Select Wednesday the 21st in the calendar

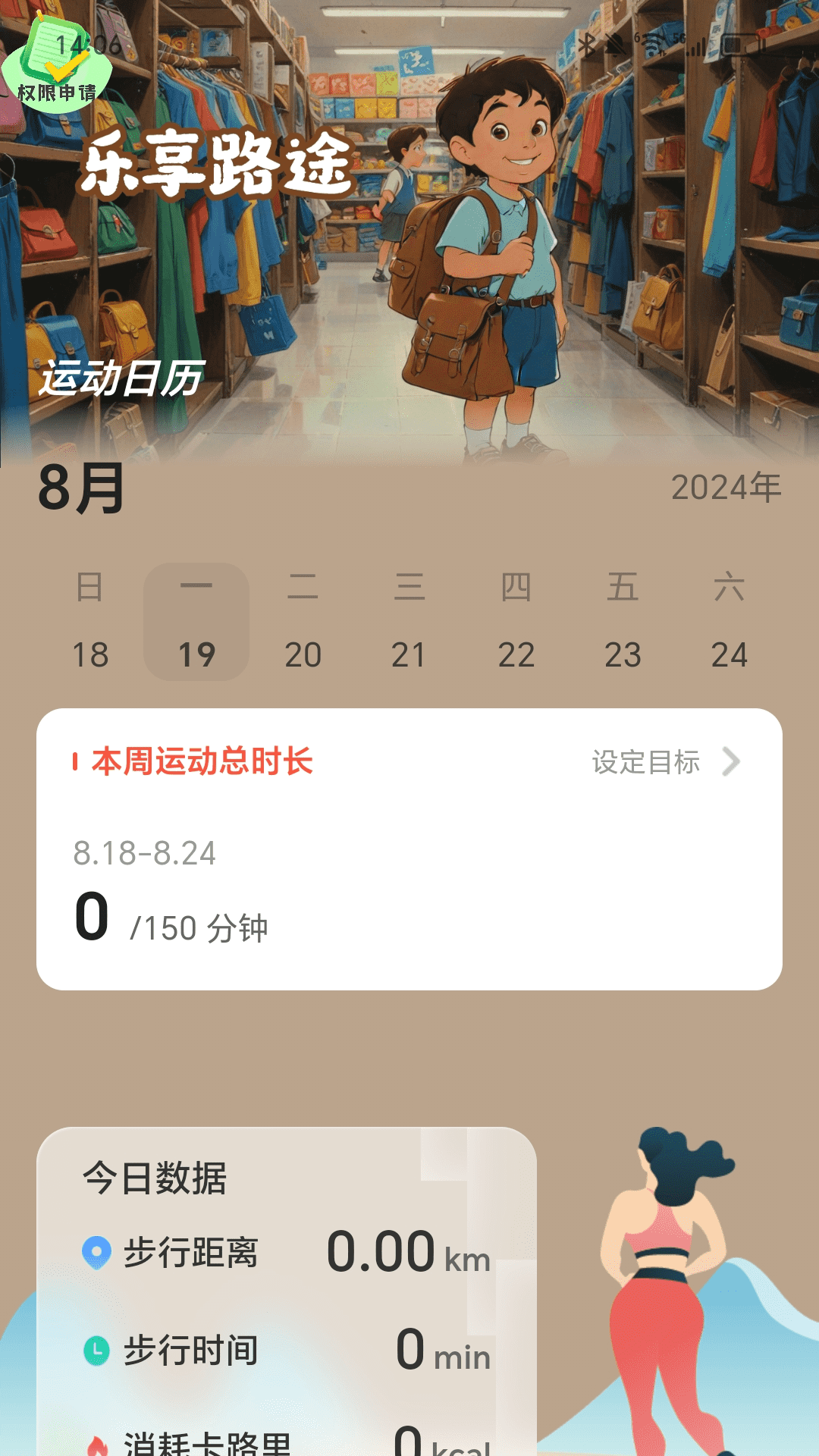click(409, 623)
